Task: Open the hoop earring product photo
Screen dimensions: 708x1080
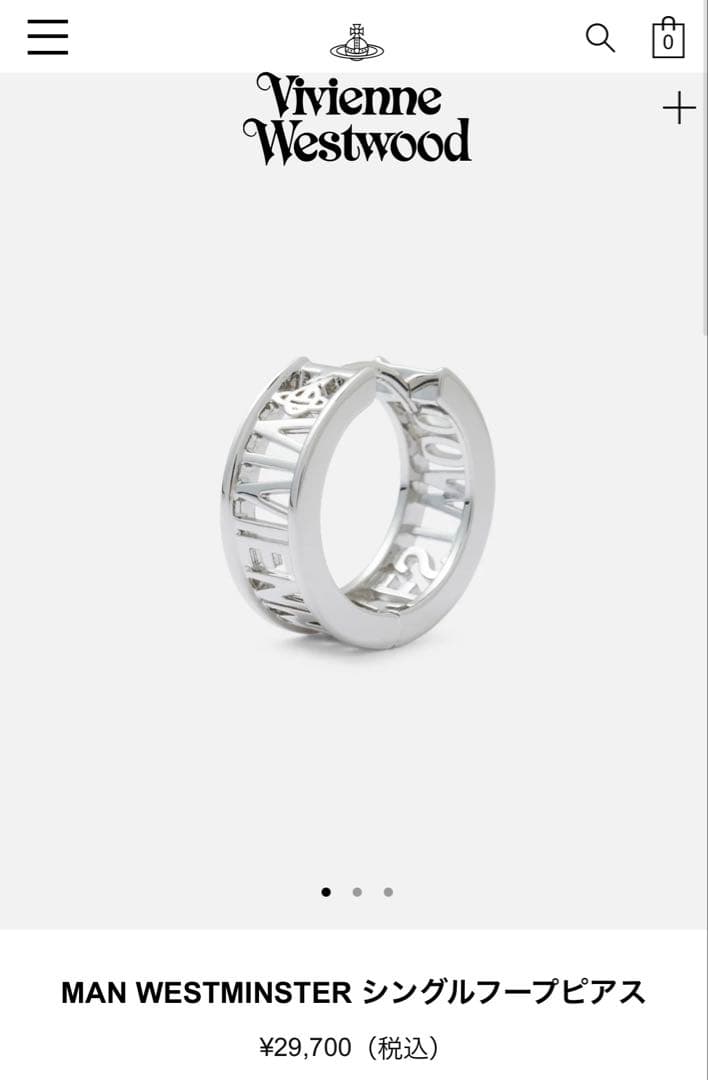Action: coord(357,502)
